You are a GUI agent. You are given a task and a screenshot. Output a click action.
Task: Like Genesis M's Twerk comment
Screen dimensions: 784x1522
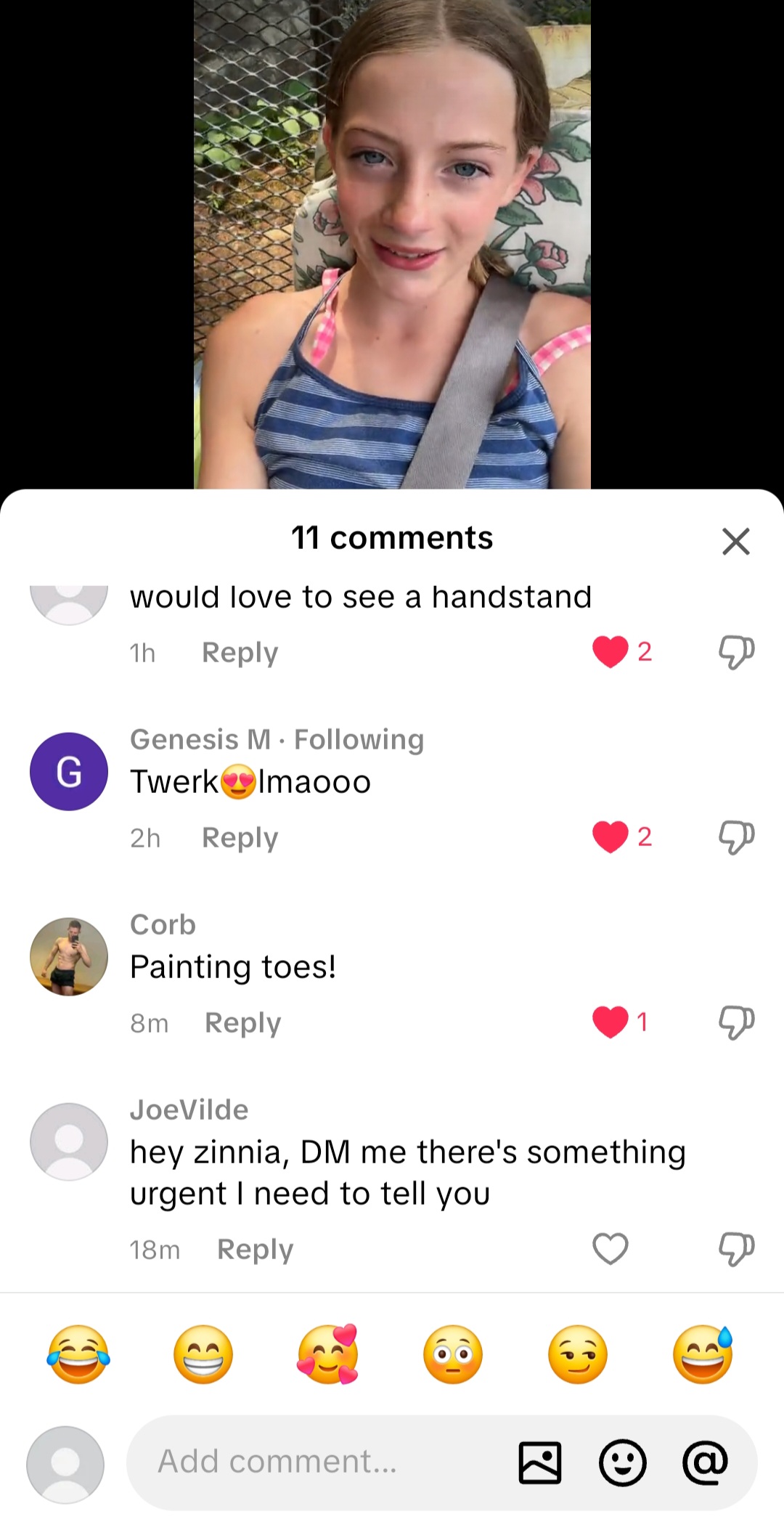(610, 837)
